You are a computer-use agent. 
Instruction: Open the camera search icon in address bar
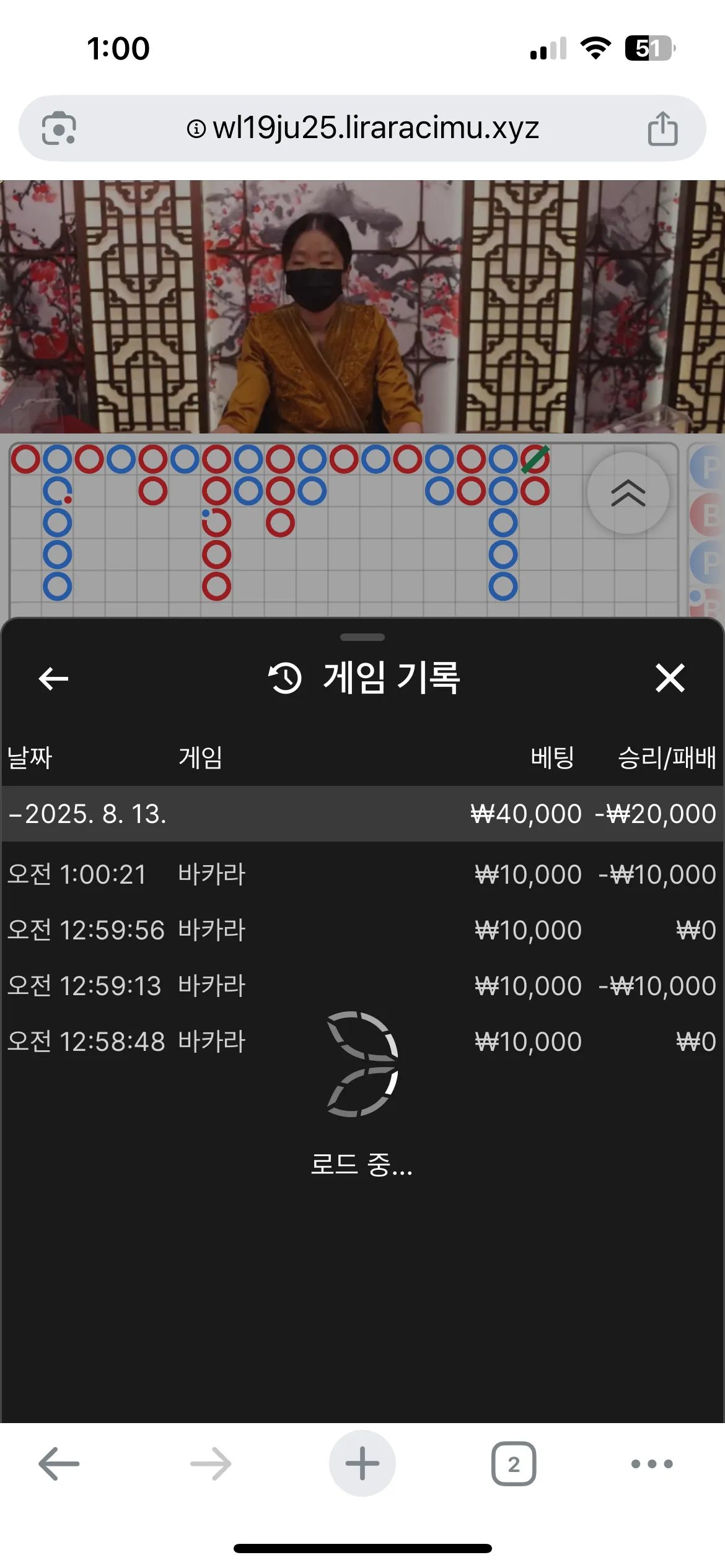point(59,128)
